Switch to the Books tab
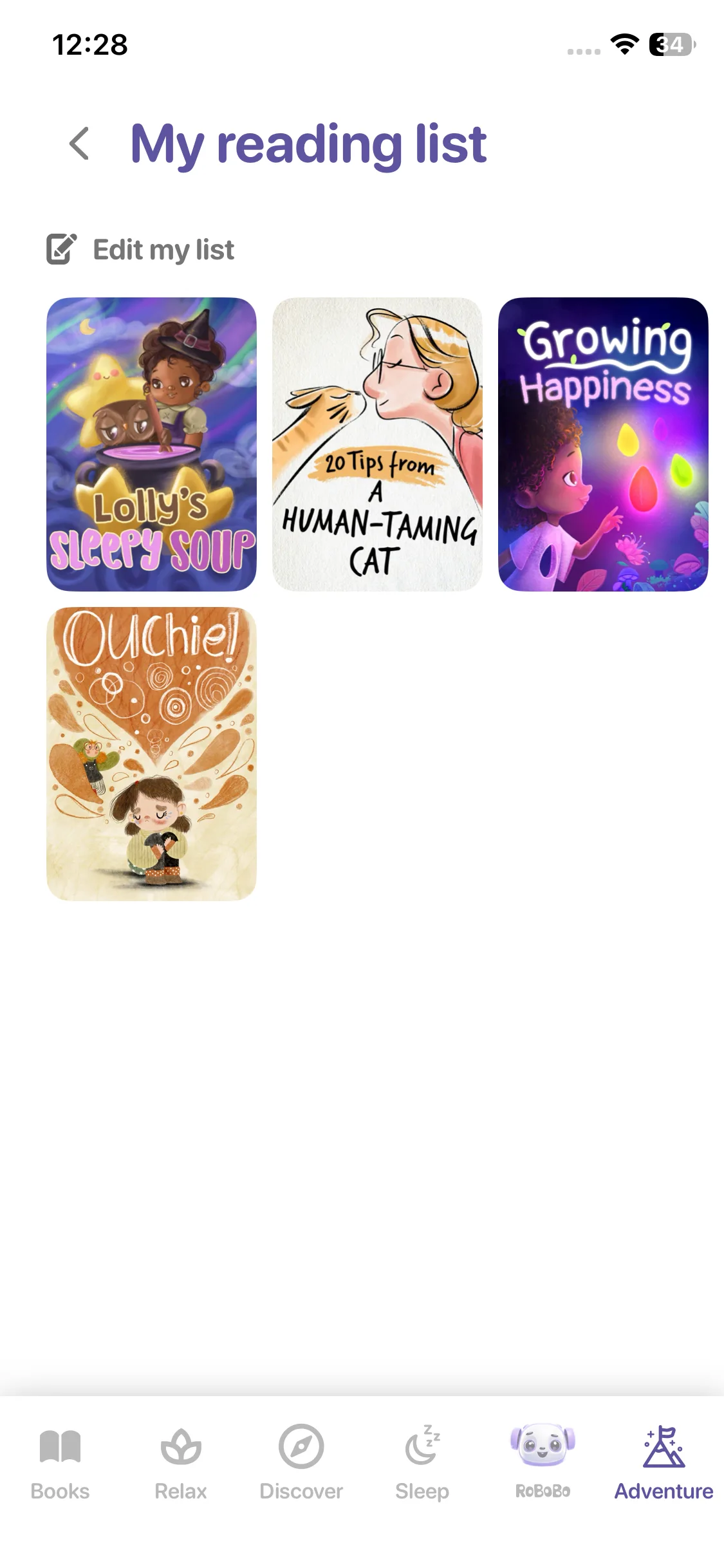The width and height of the screenshot is (724, 1568). [60, 1462]
